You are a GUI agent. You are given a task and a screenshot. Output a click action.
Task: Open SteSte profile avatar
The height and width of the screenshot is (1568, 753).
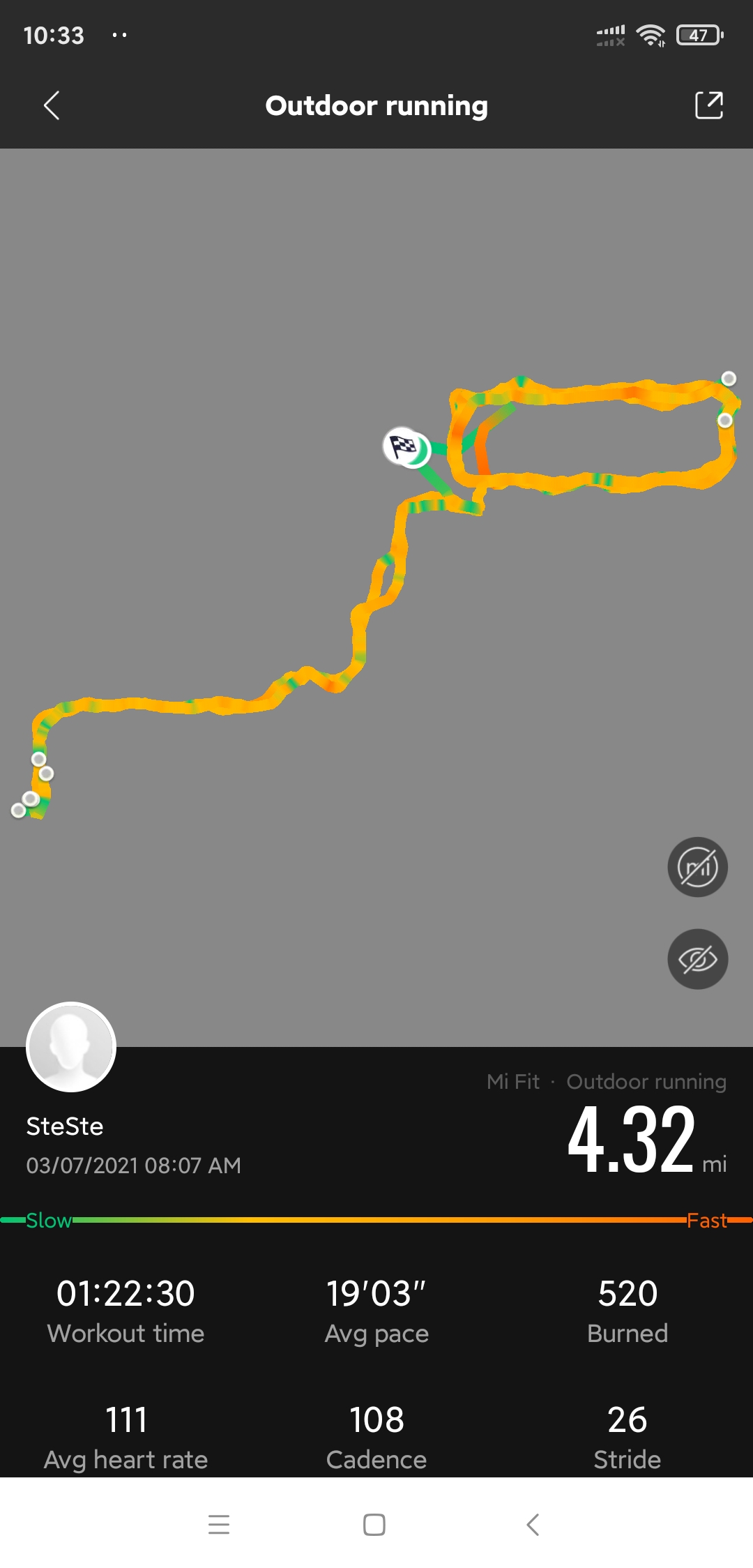pyautogui.click(x=71, y=1047)
